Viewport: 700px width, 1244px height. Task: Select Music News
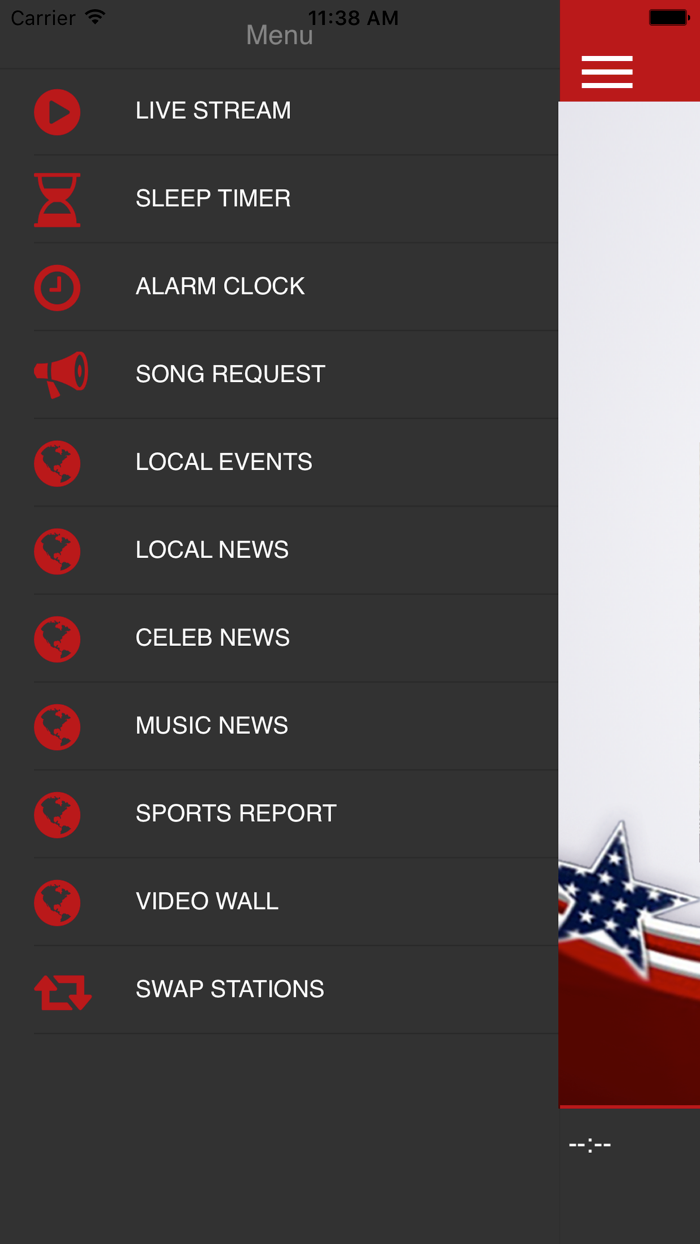(279, 727)
